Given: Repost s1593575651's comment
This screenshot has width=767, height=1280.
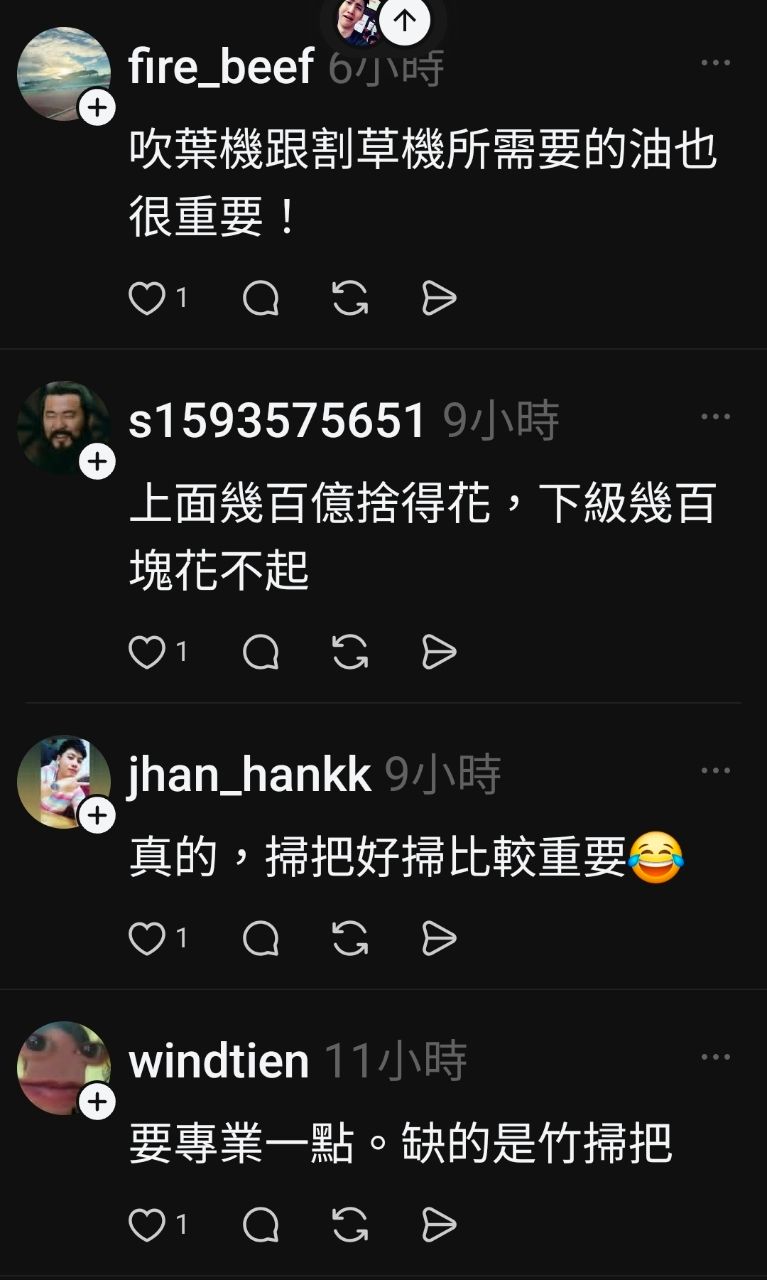Looking at the screenshot, I should coord(350,652).
